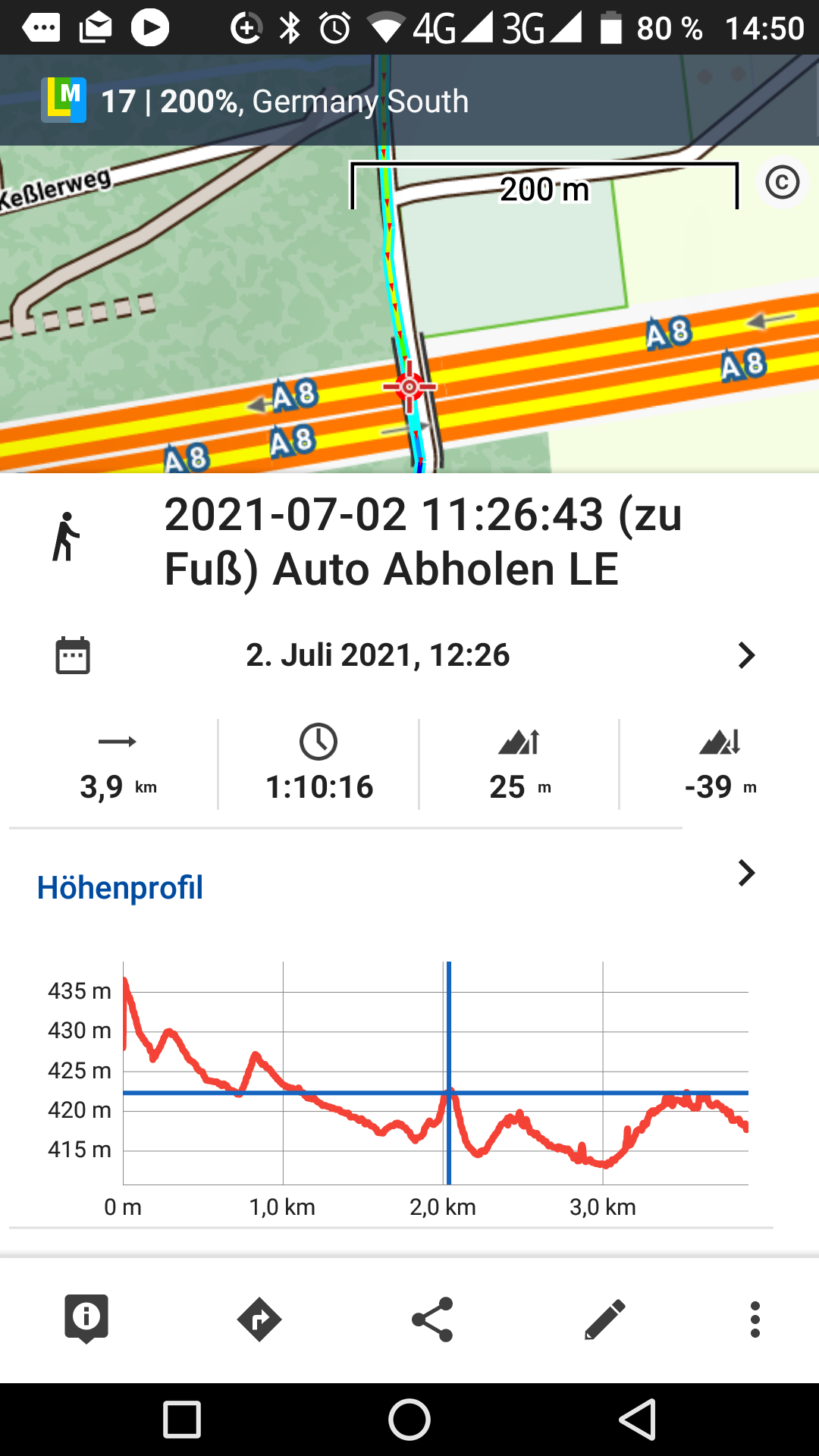The image size is (819, 1456).
Task: Edit the track with the pencil icon
Action: tap(605, 1319)
